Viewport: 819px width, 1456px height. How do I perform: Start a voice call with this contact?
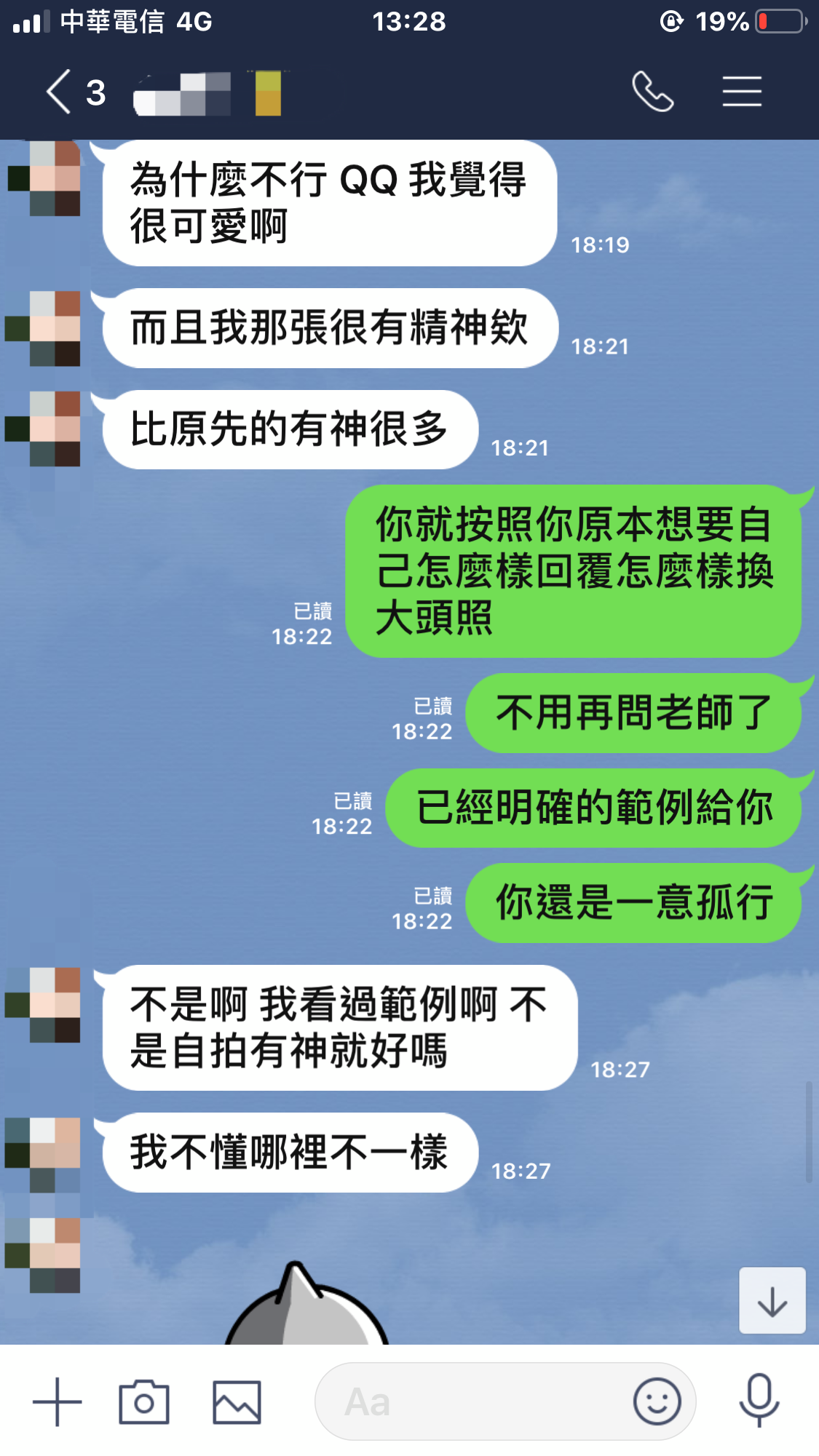point(652,92)
